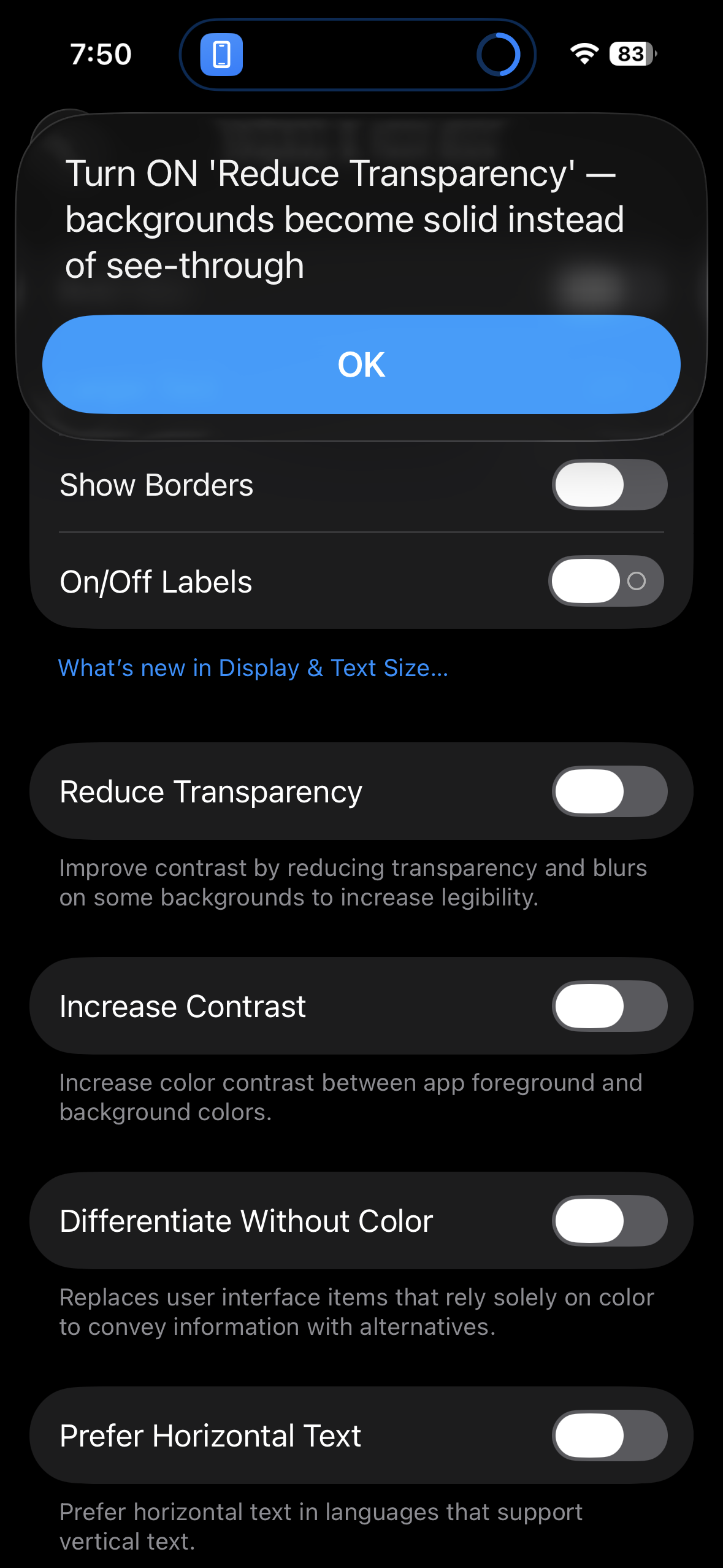Tap the Show Borders label
This screenshot has height=1568, width=723.
[156, 484]
